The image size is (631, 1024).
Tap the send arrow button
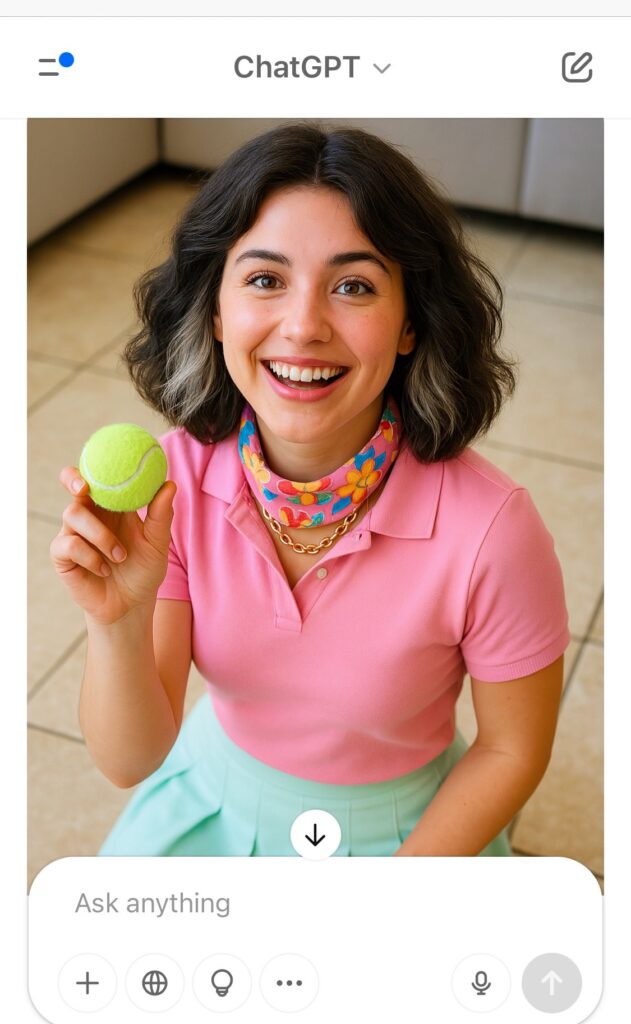pos(551,983)
